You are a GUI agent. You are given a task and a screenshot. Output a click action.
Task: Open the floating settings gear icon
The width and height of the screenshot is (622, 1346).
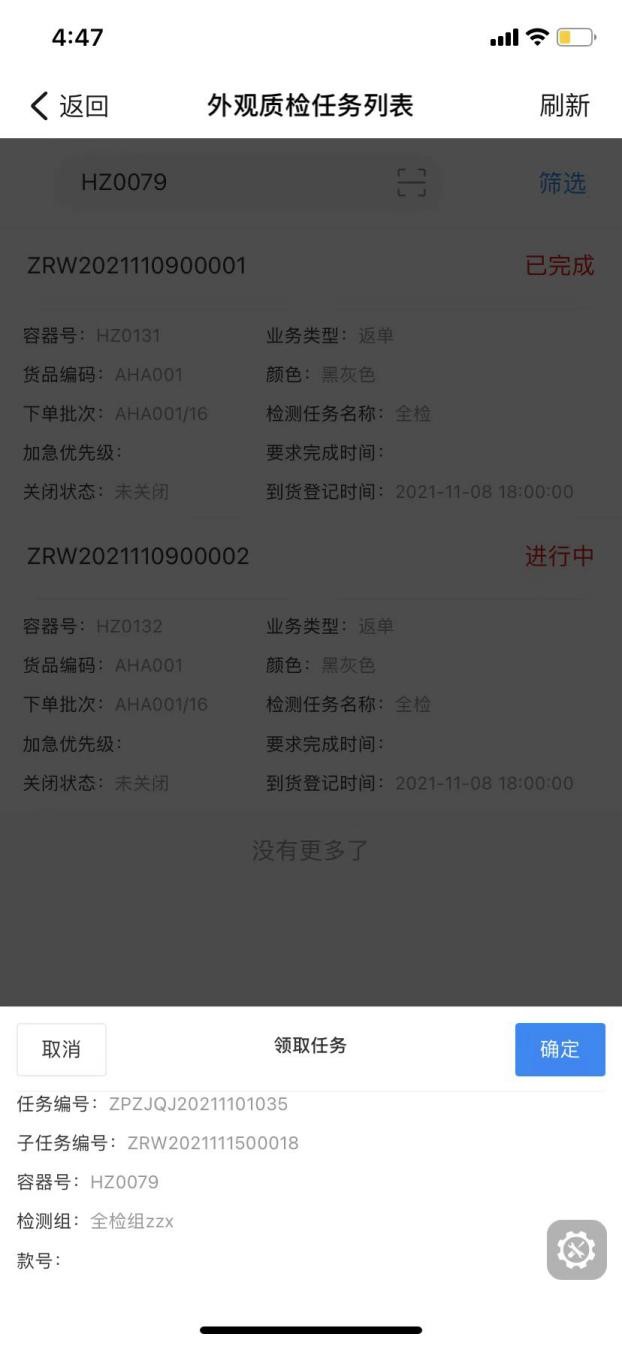576,1250
